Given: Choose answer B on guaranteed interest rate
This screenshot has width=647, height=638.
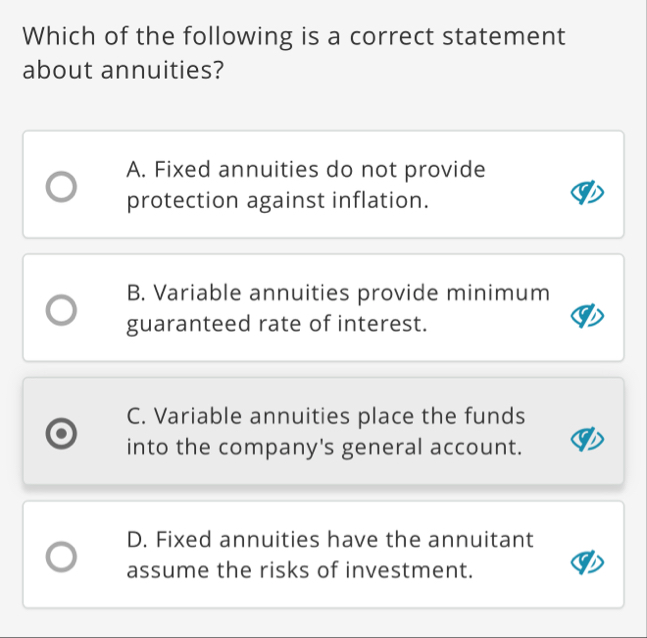Looking at the screenshot, I should coord(62,310).
